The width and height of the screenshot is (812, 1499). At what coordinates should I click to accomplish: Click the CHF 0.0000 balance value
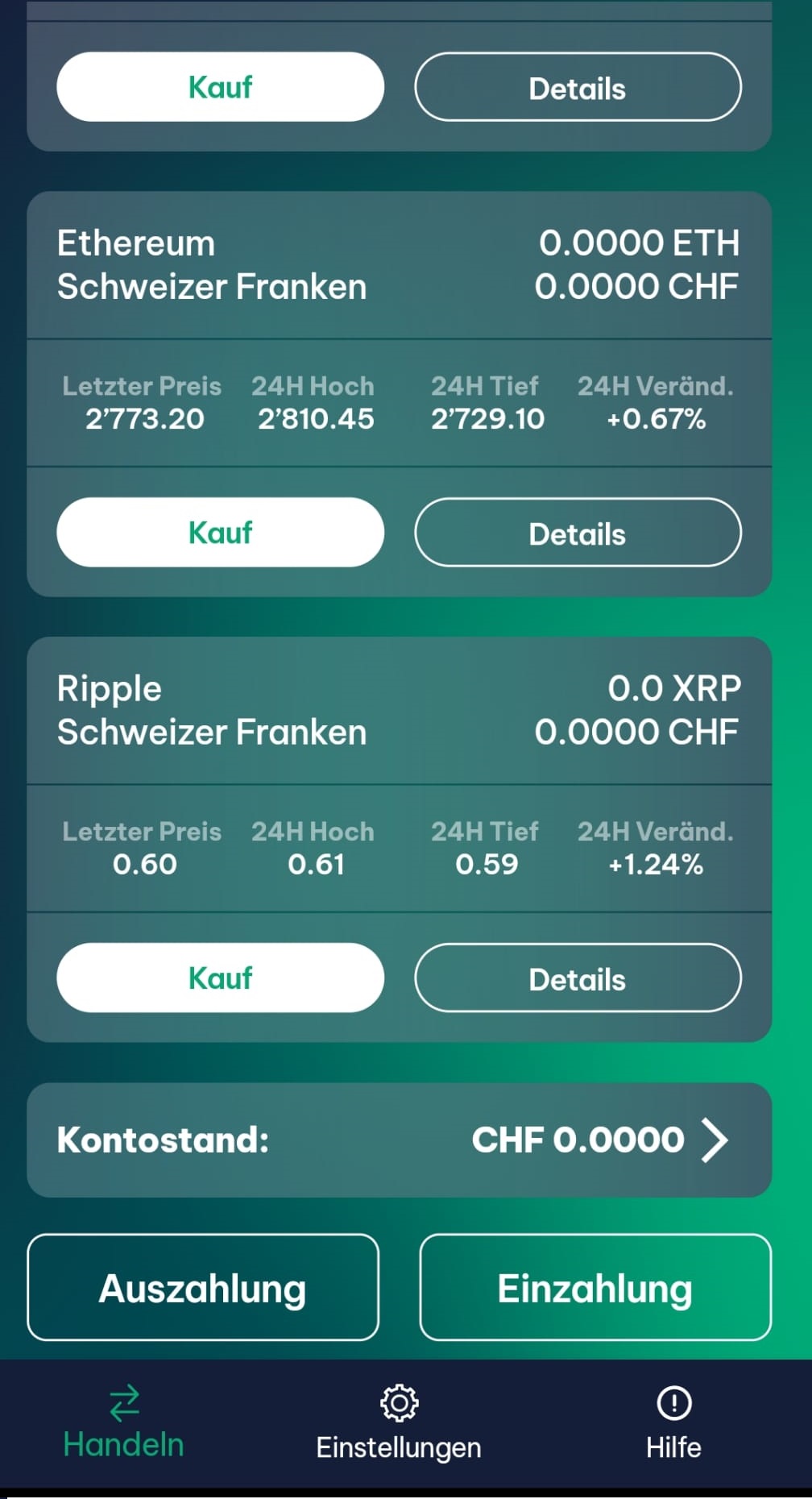coord(577,1139)
